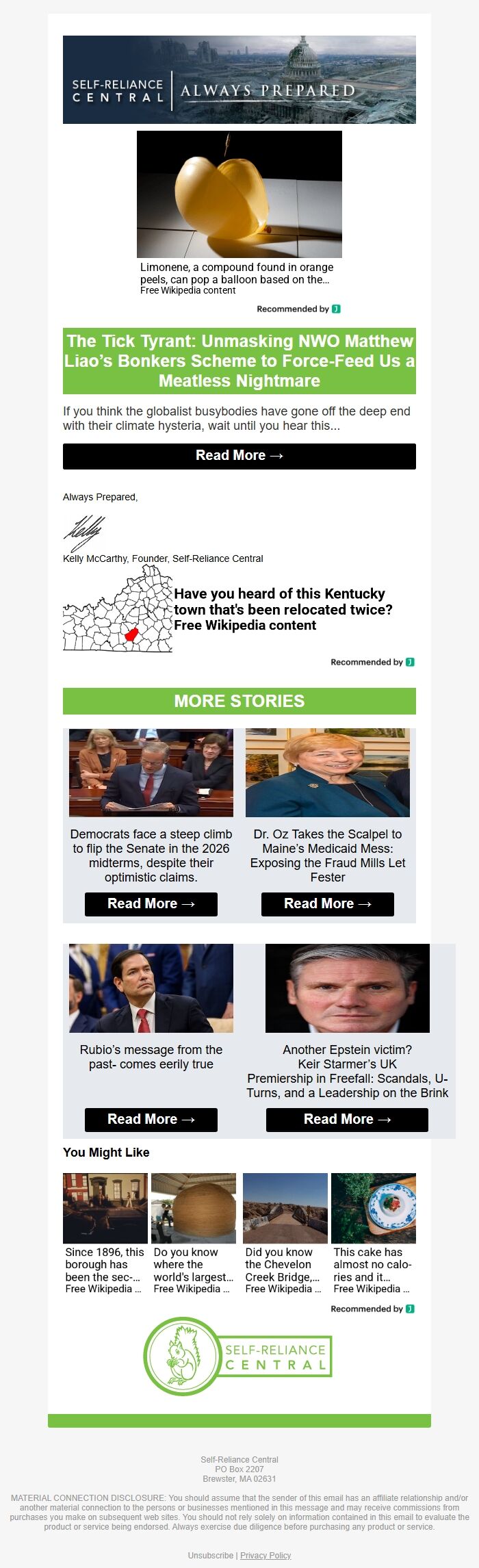The width and height of the screenshot is (479, 1568).
Task: Open the Senate floor story photo
Action: [x=151, y=772]
